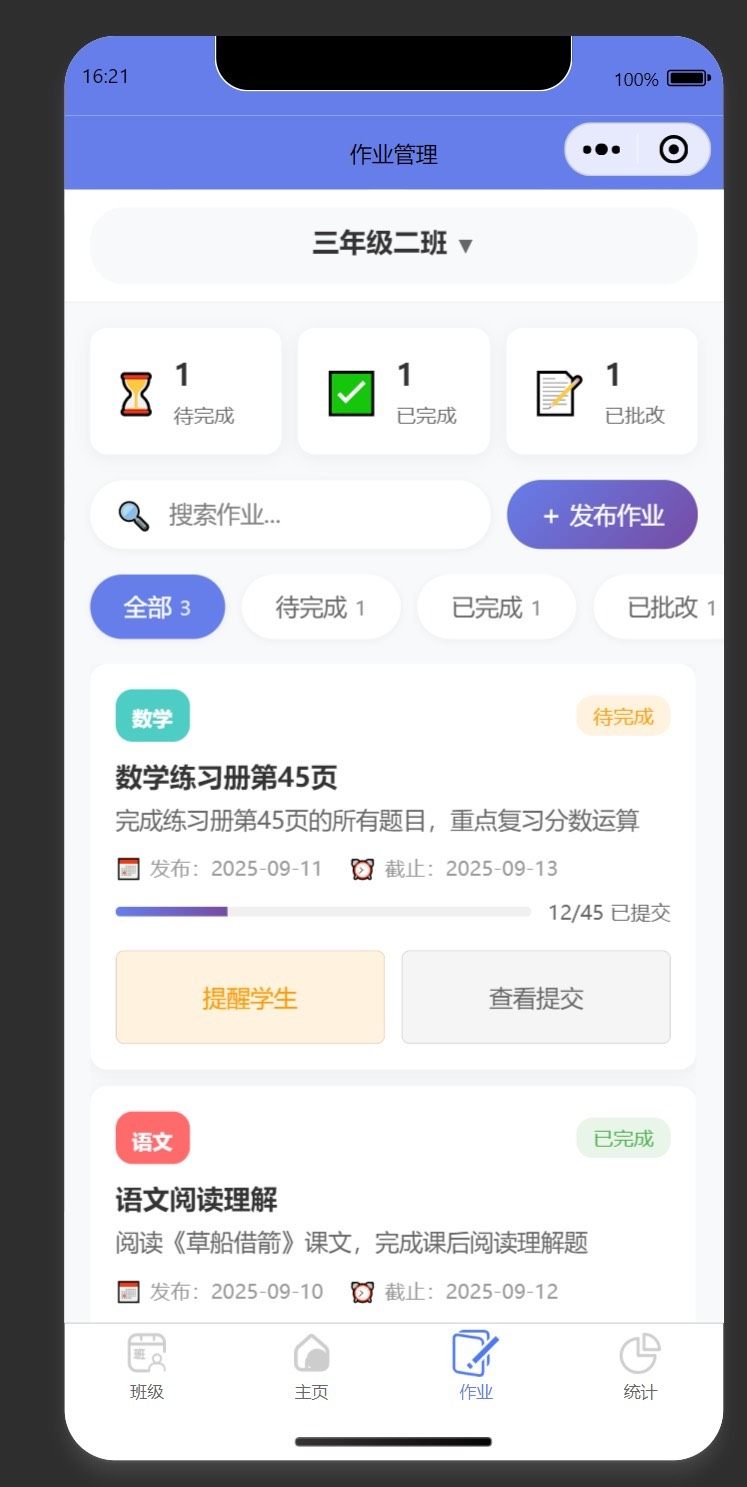This screenshot has height=1487, width=747.
Task: Open the mini program more-options menu
Action: pos(601,150)
